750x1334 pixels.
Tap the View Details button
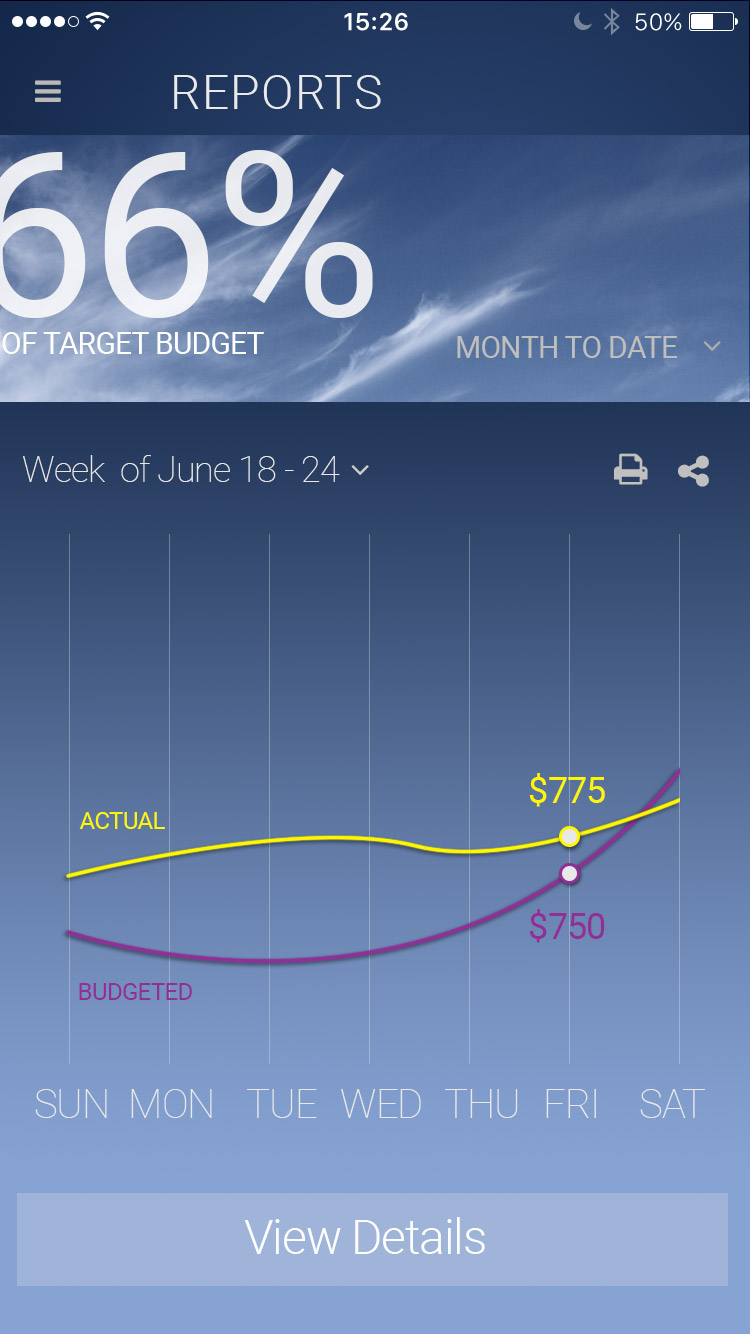coord(372,1238)
